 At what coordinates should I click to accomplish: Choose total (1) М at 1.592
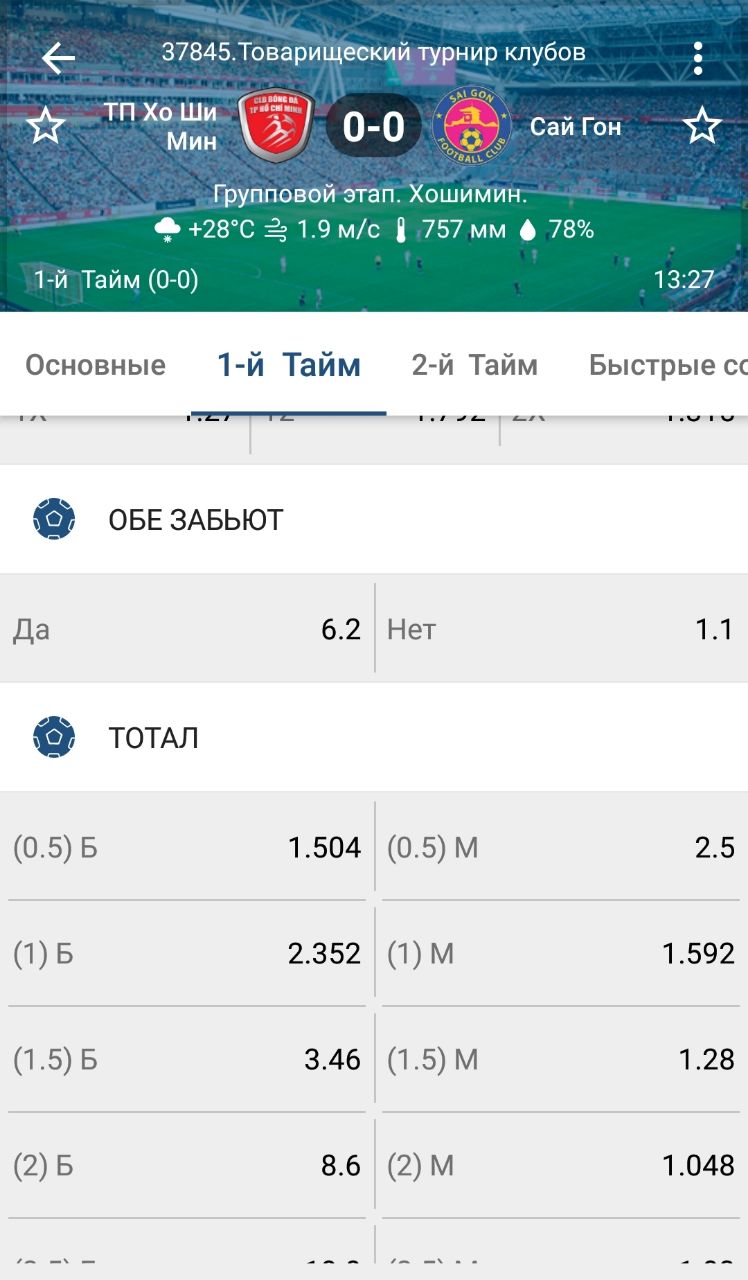coord(561,954)
